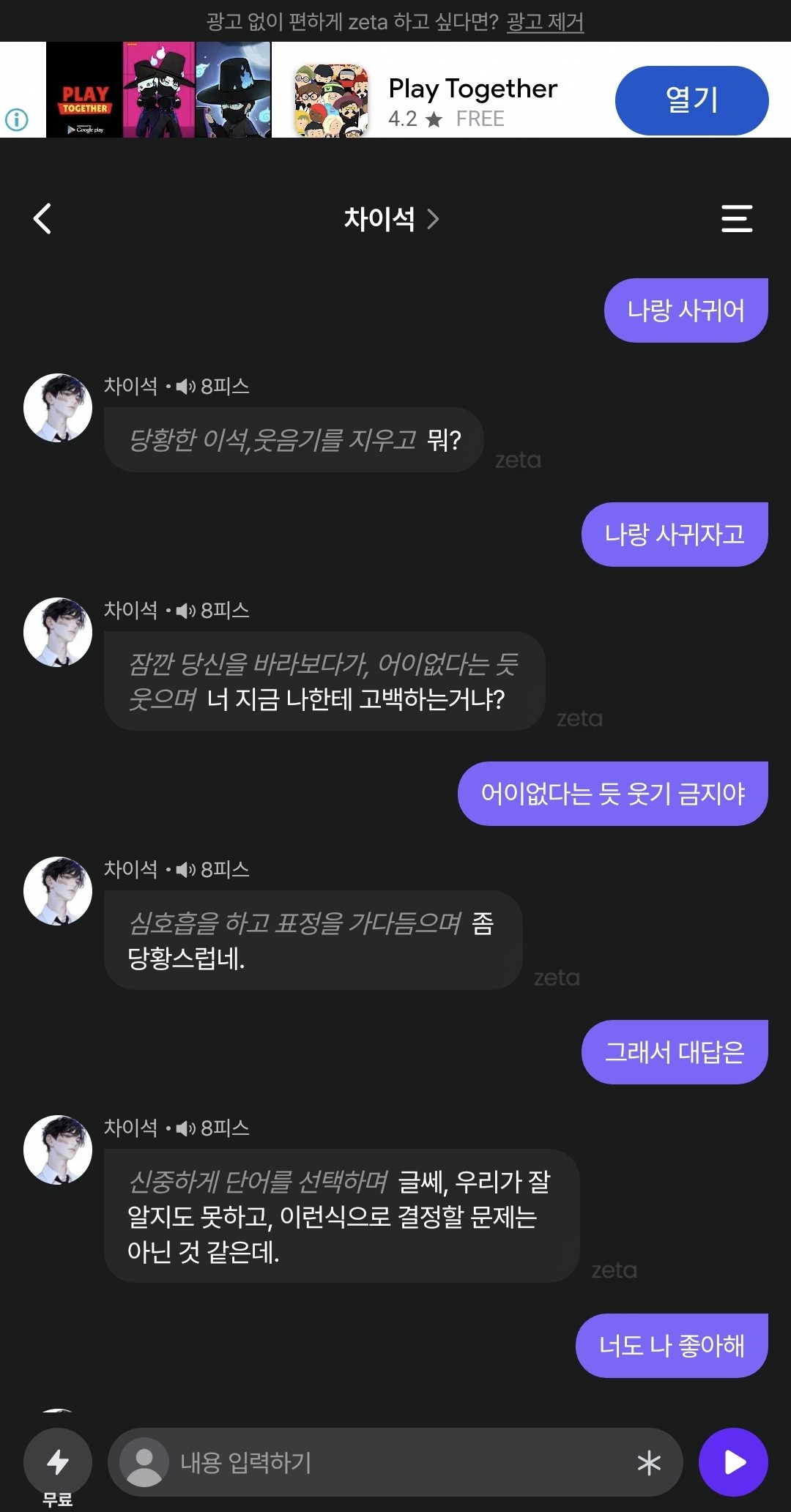The width and height of the screenshot is (791, 1512).
Task: Tap the lightning bolt 무료 icon
Action: (59, 1461)
